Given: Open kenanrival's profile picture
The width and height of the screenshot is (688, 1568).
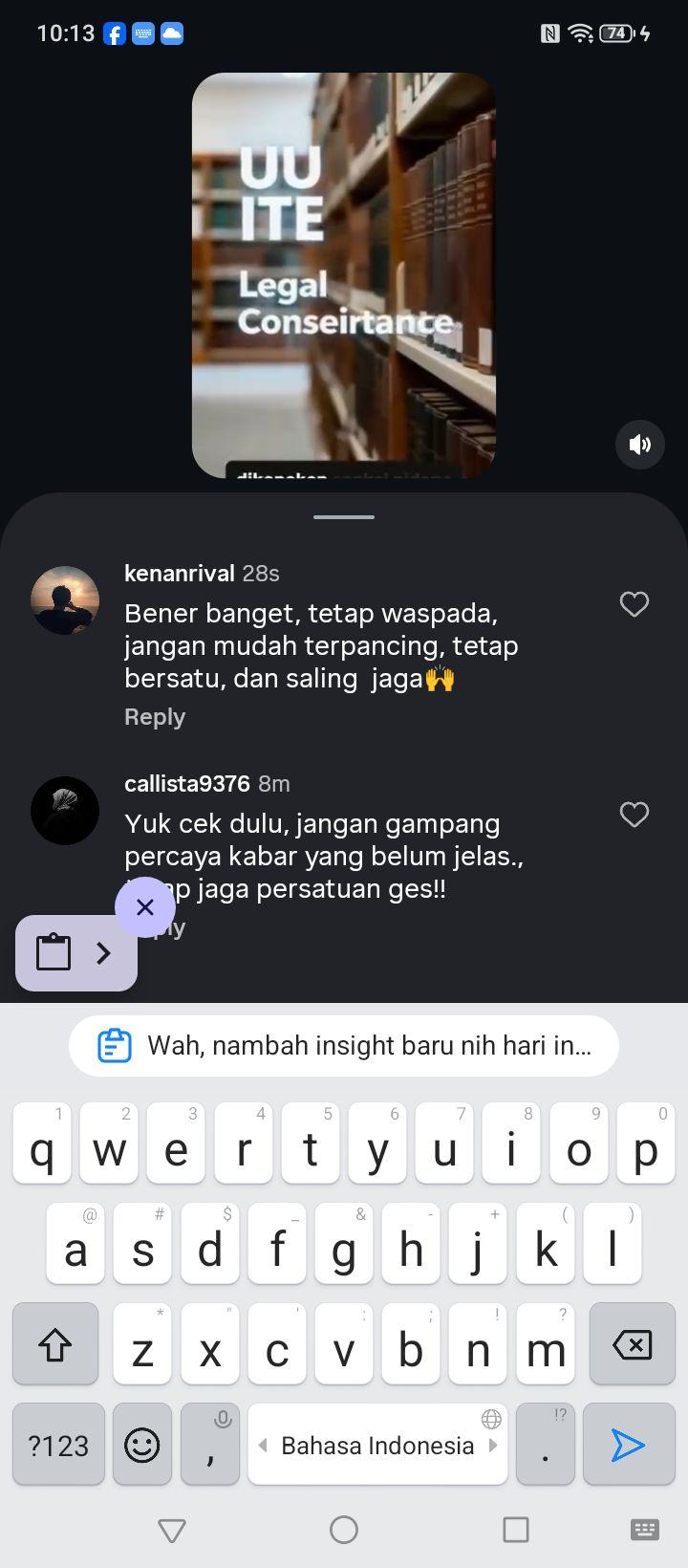Looking at the screenshot, I should coord(65,600).
